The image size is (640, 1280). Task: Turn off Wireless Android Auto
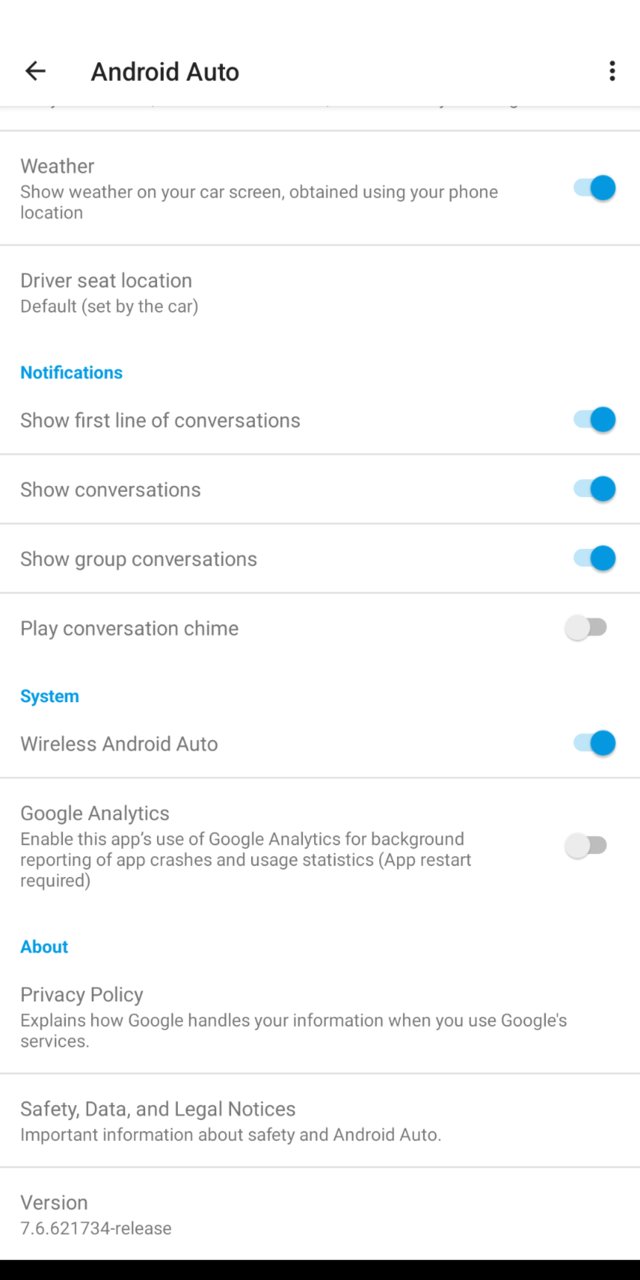(594, 743)
